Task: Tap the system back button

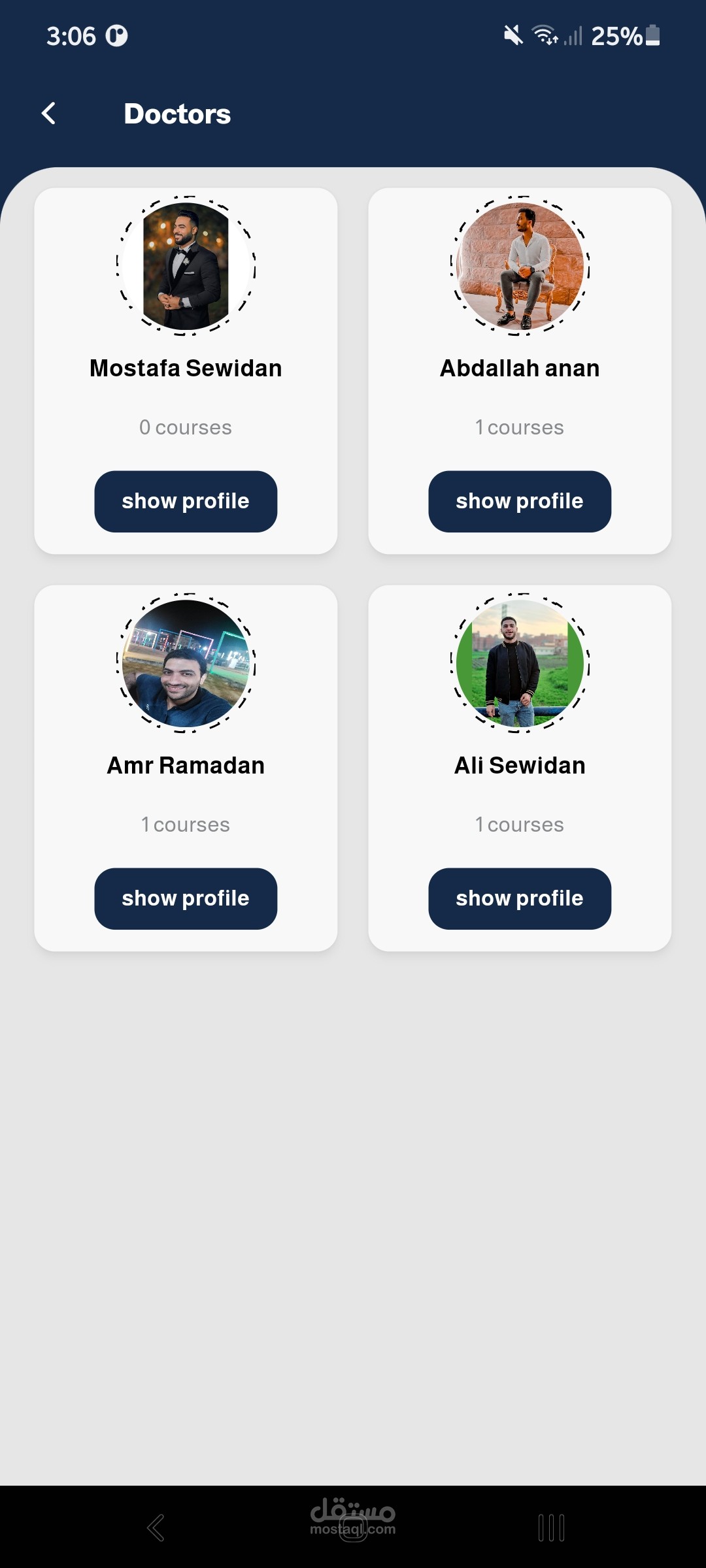Action: [x=156, y=1527]
